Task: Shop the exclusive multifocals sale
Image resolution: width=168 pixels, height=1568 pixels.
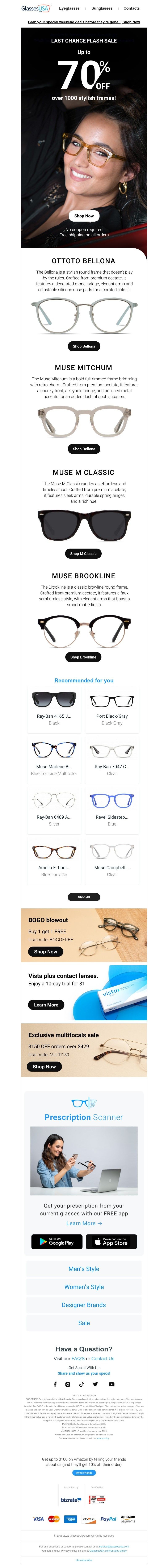Action: (x=44, y=1066)
